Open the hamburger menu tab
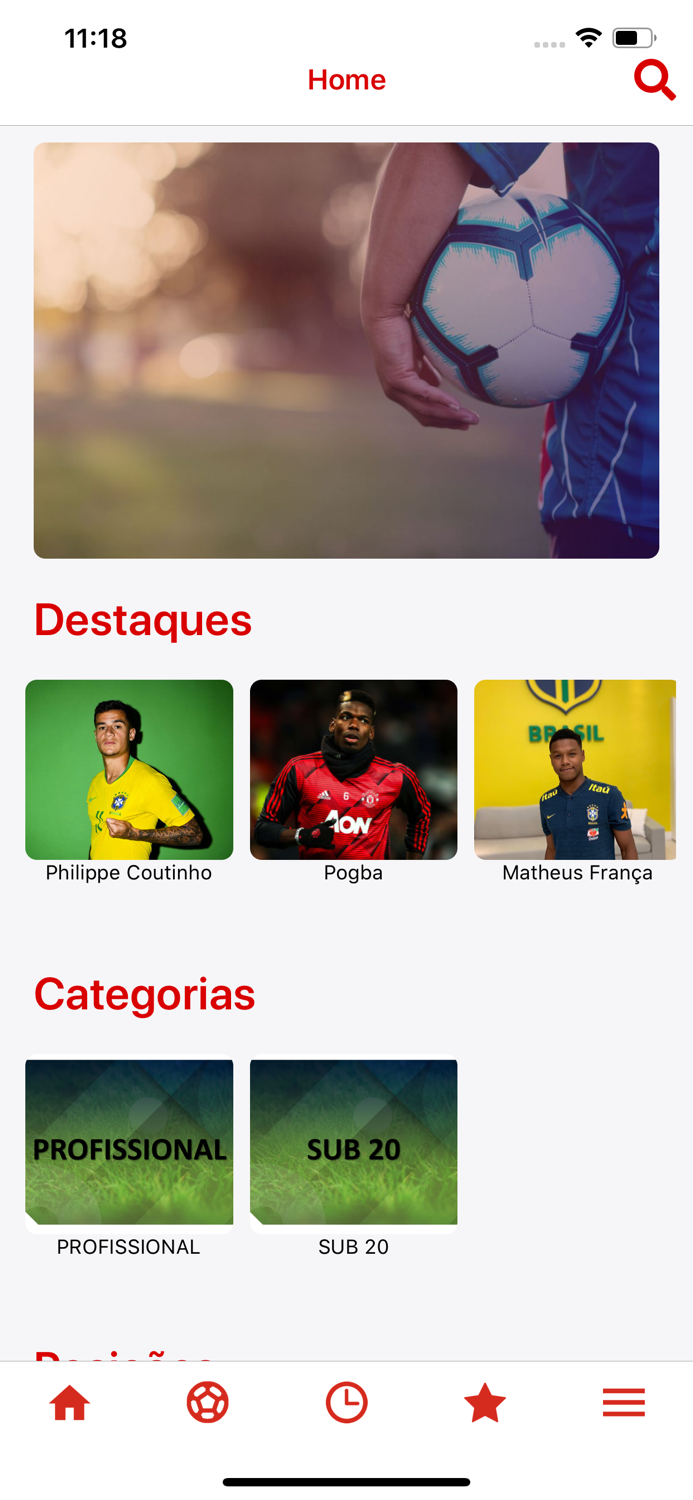Screen dimensions: 693x1500 click(x=624, y=1403)
